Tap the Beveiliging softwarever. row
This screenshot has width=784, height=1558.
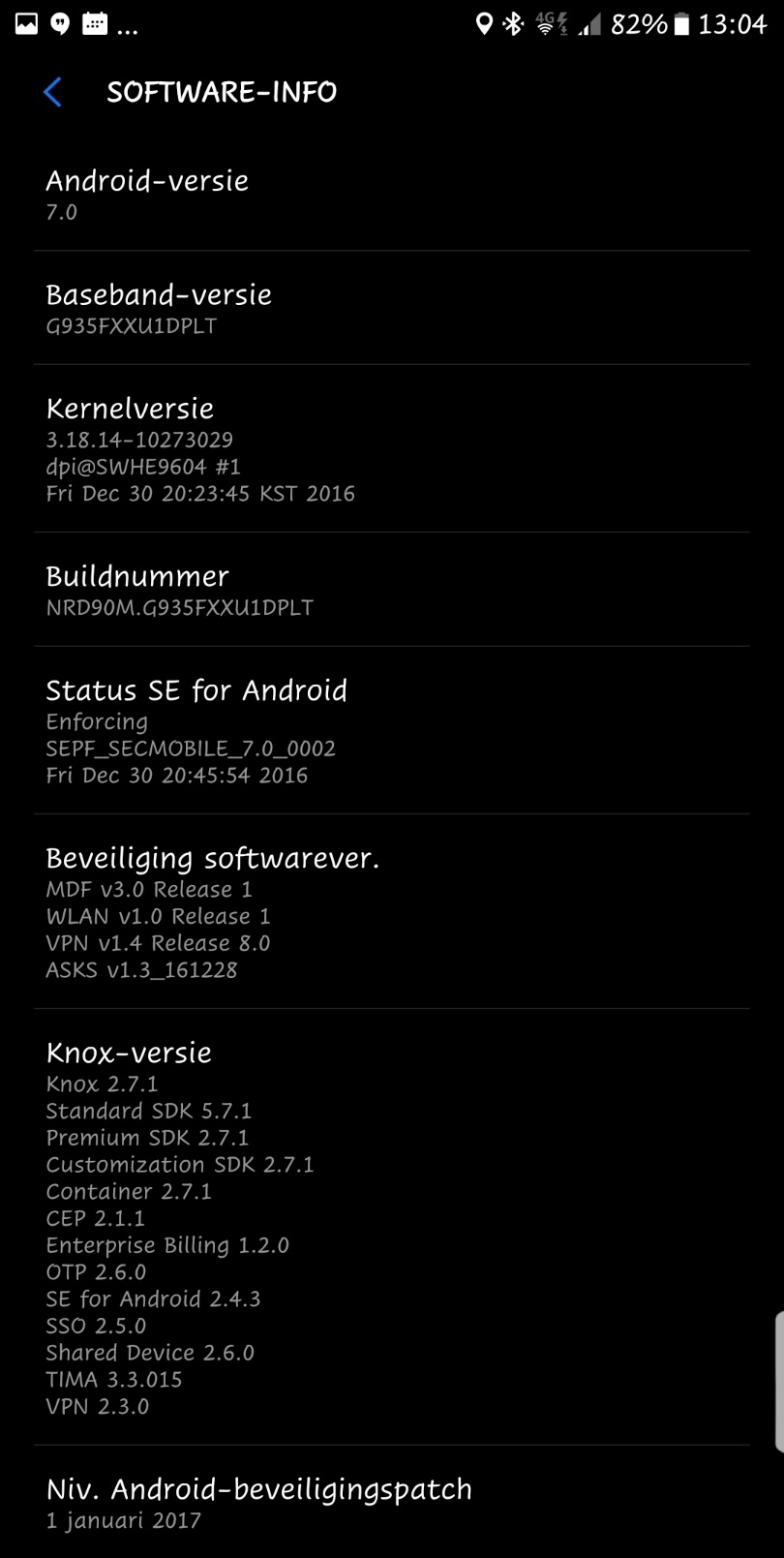391,911
